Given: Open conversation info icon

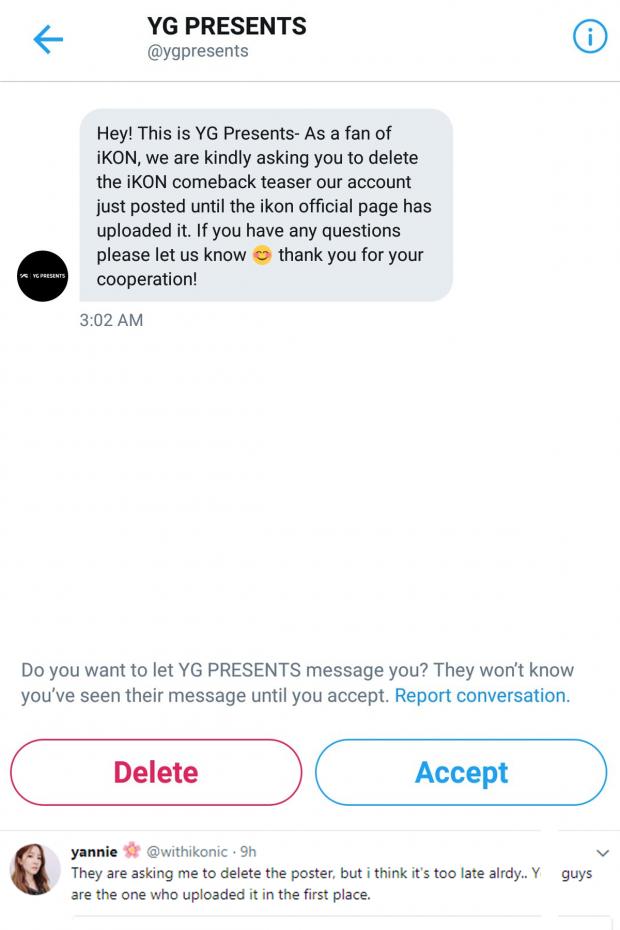Looking at the screenshot, I should click(x=589, y=38).
